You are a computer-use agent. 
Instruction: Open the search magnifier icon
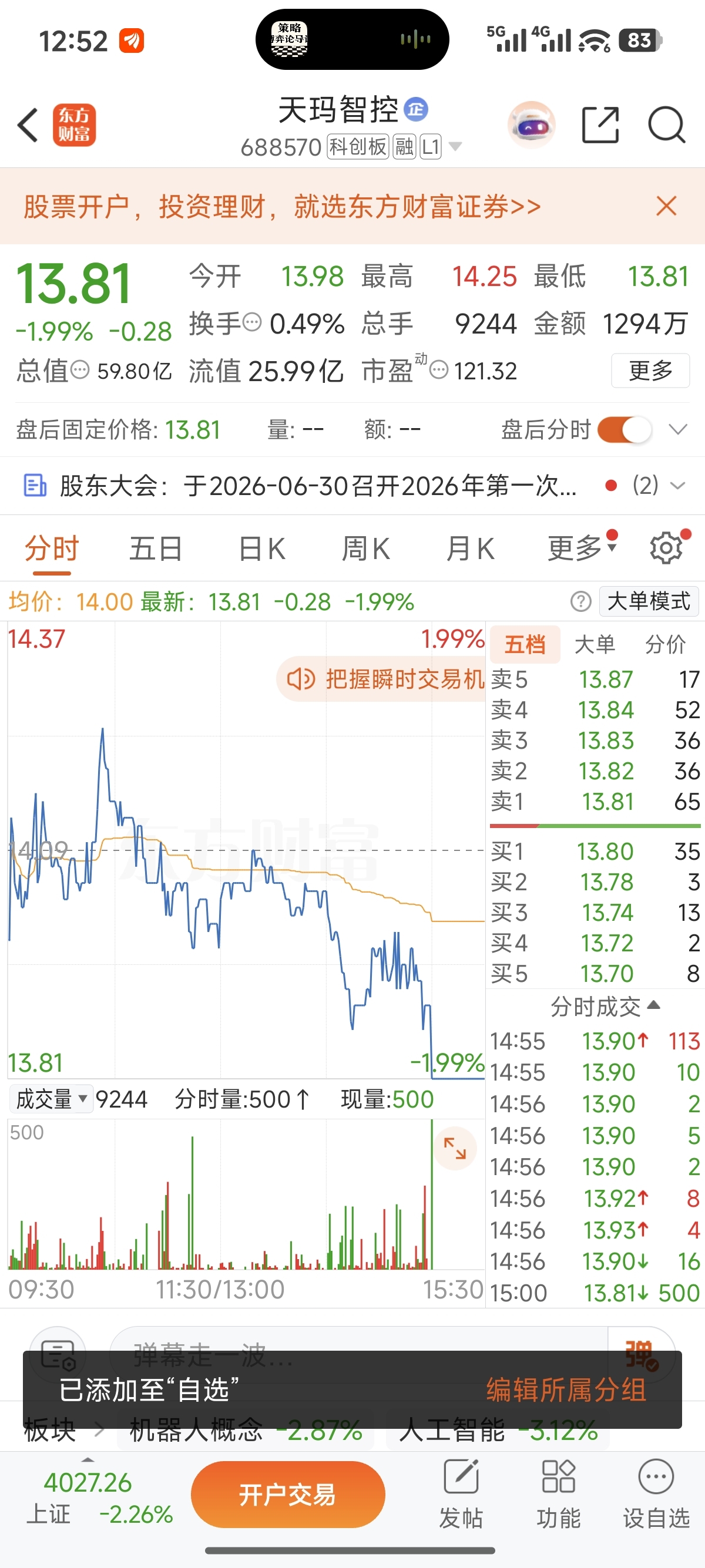tap(666, 125)
